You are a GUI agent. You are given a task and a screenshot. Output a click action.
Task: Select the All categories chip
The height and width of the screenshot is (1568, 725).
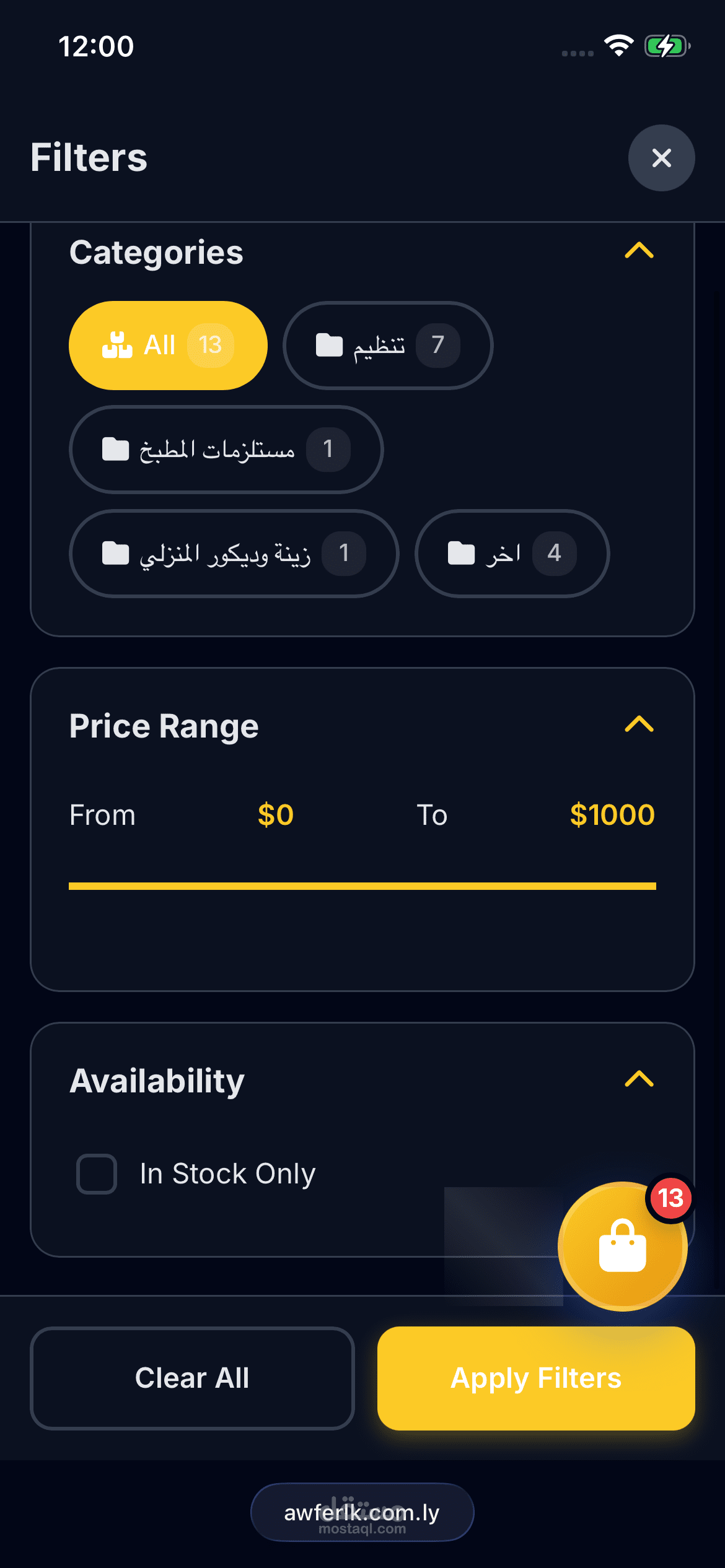pos(168,346)
